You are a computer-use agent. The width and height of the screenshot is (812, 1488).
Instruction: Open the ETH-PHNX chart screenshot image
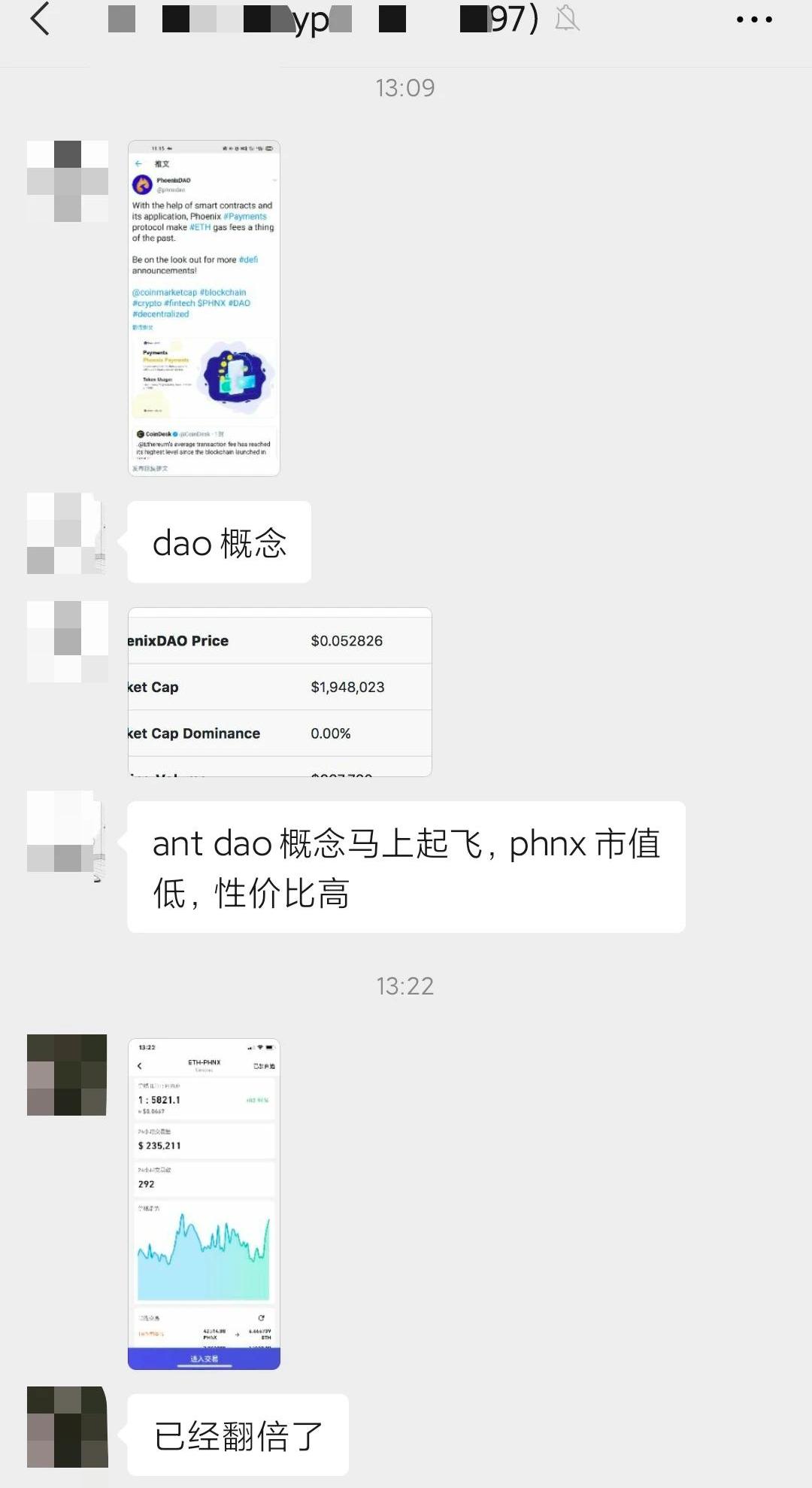click(x=204, y=1204)
